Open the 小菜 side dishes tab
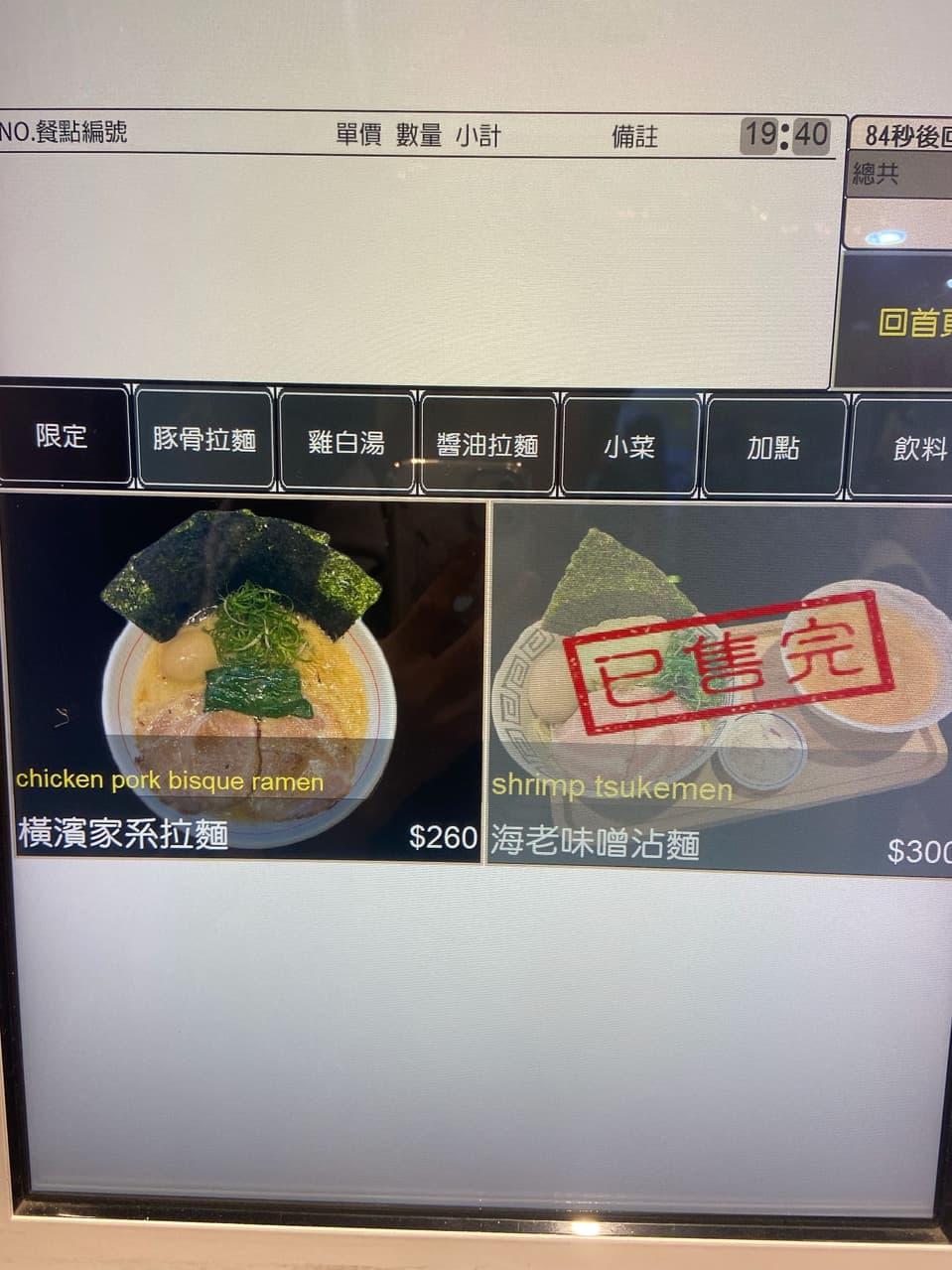Image resolution: width=952 pixels, height=1270 pixels. pos(630,446)
